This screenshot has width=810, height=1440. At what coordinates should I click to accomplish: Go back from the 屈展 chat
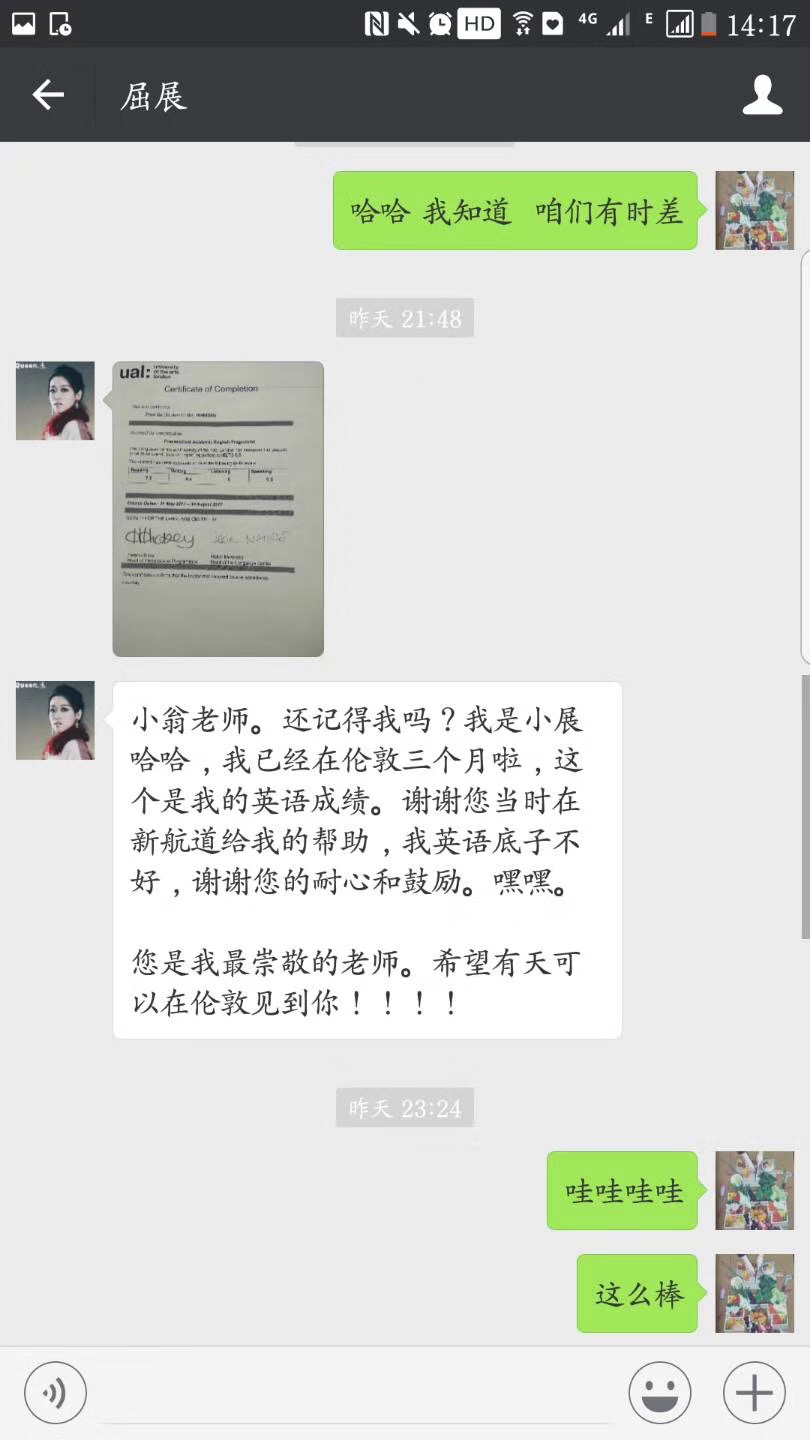click(47, 95)
